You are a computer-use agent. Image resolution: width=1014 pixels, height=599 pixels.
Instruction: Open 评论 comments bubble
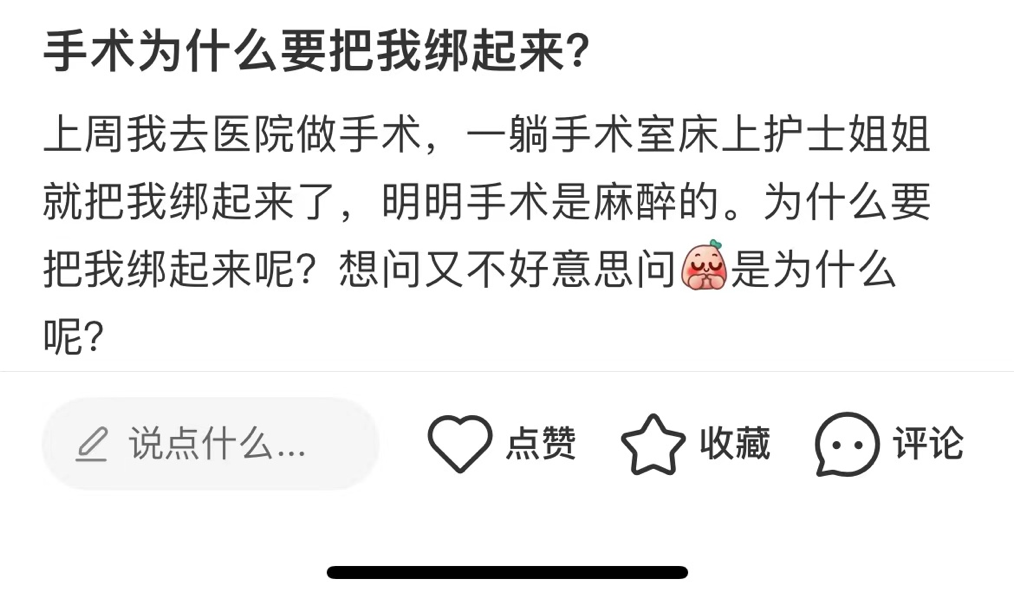coord(847,443)
